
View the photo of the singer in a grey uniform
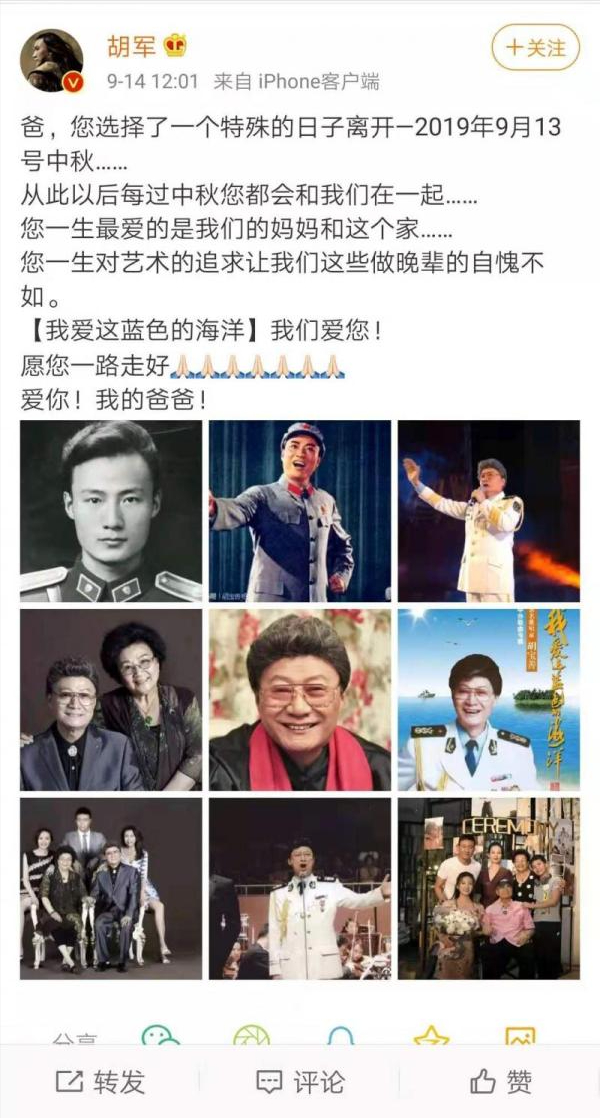300,510
